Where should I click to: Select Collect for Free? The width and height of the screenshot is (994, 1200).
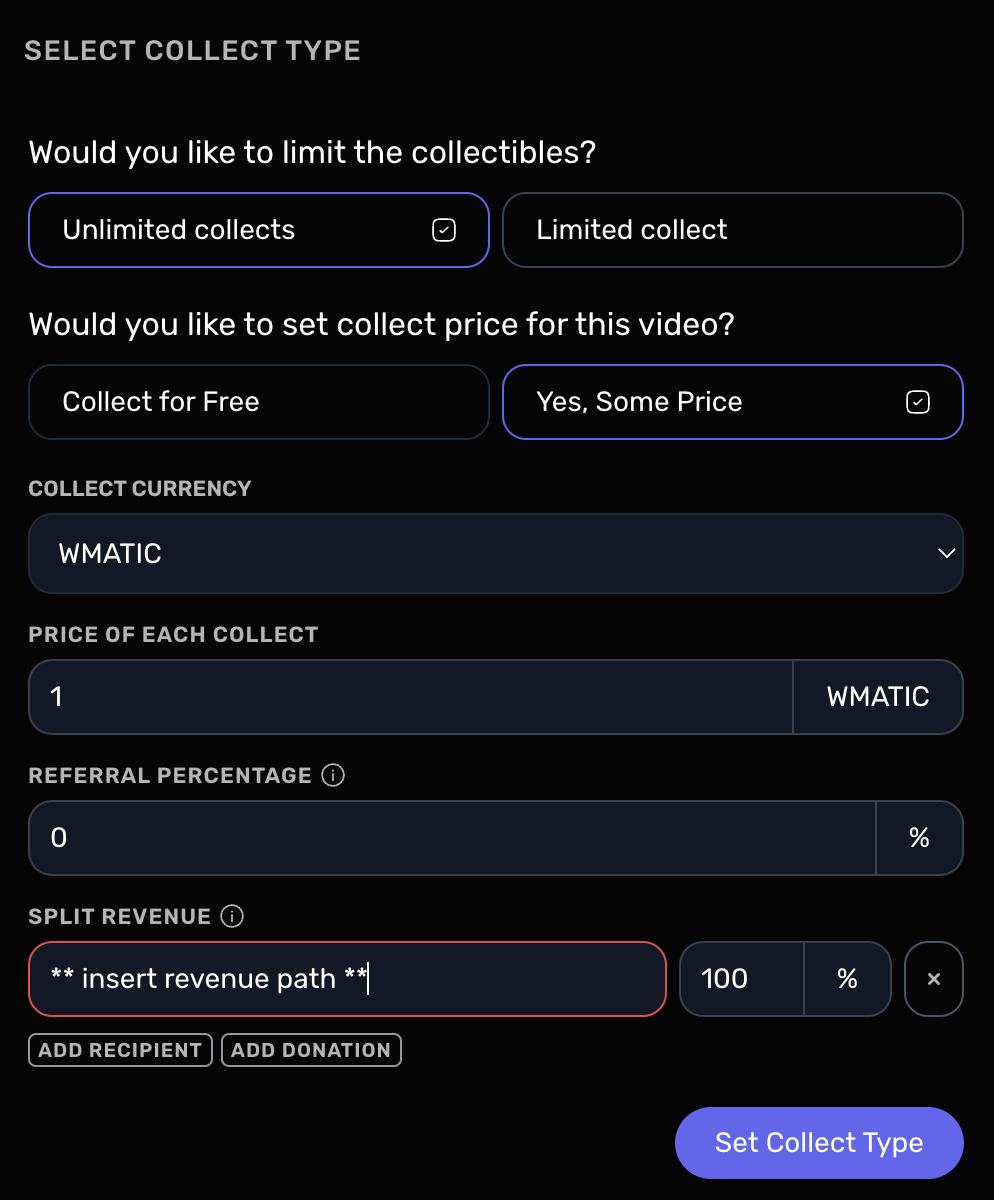coord(258,402)
